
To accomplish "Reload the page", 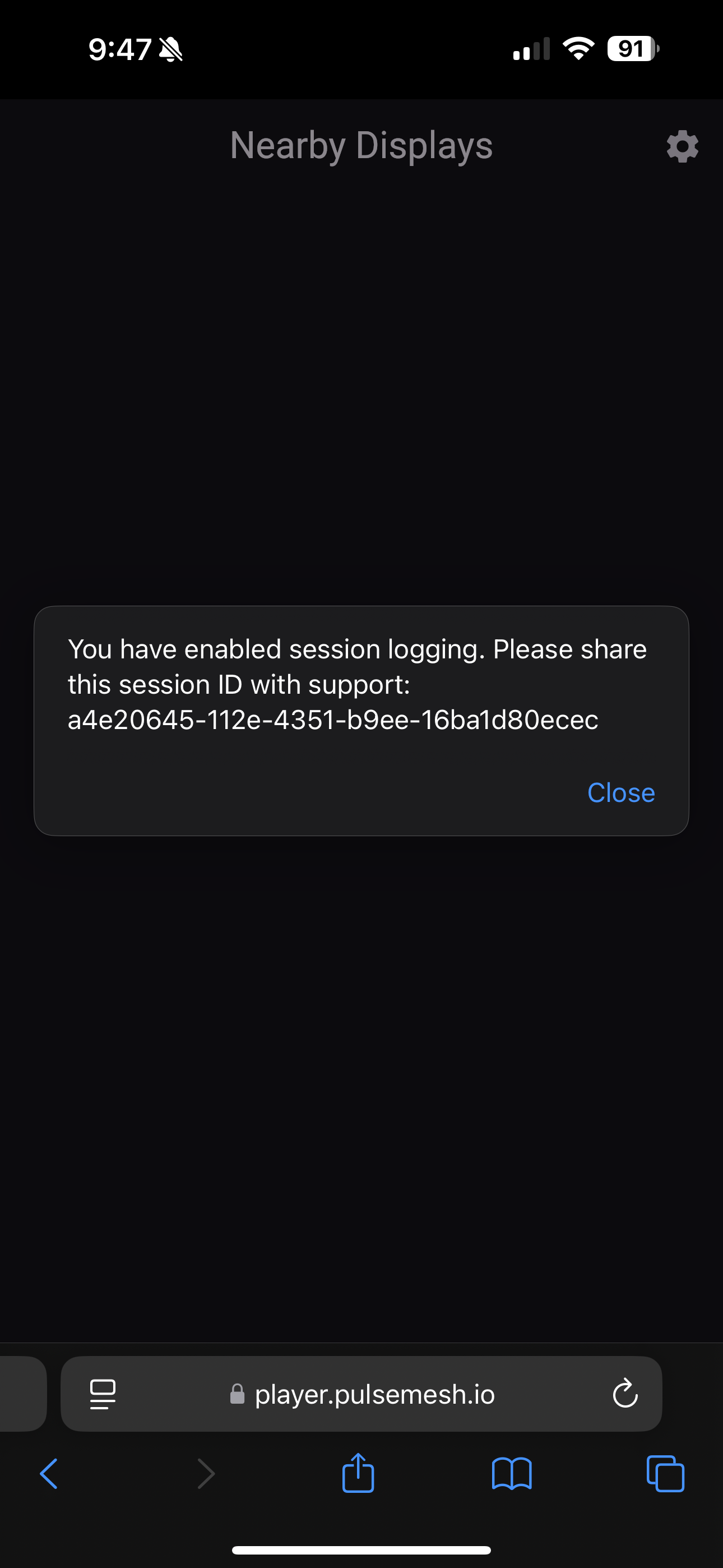I will click(x=625, y=1393).
